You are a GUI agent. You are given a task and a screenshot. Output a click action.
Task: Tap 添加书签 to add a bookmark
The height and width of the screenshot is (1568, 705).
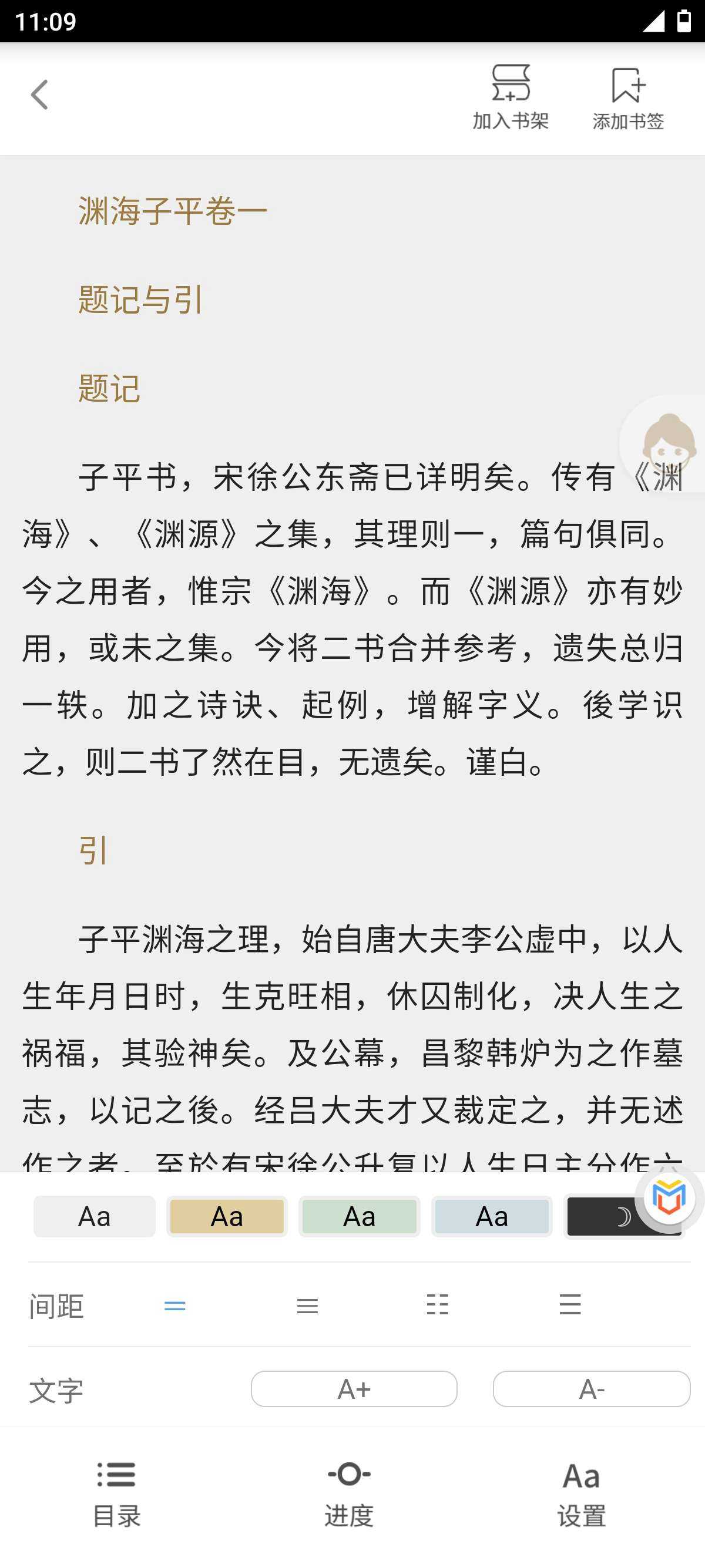point(627,97)
